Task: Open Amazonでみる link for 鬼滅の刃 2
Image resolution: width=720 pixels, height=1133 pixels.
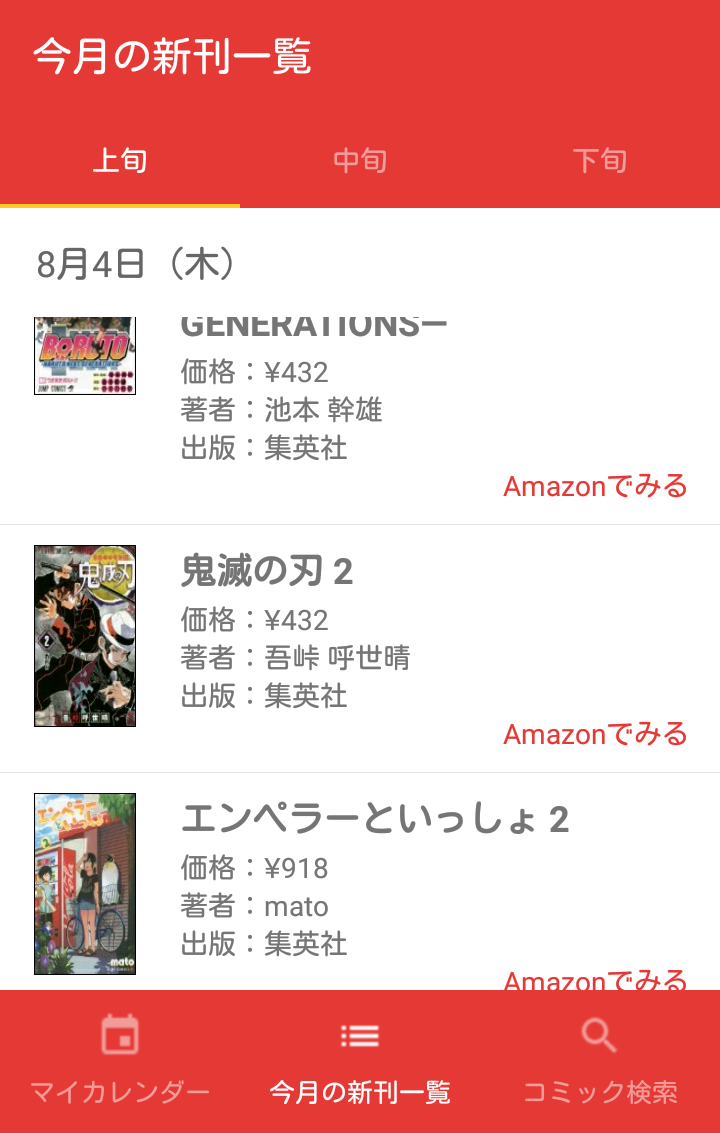Action: (595, 734)
